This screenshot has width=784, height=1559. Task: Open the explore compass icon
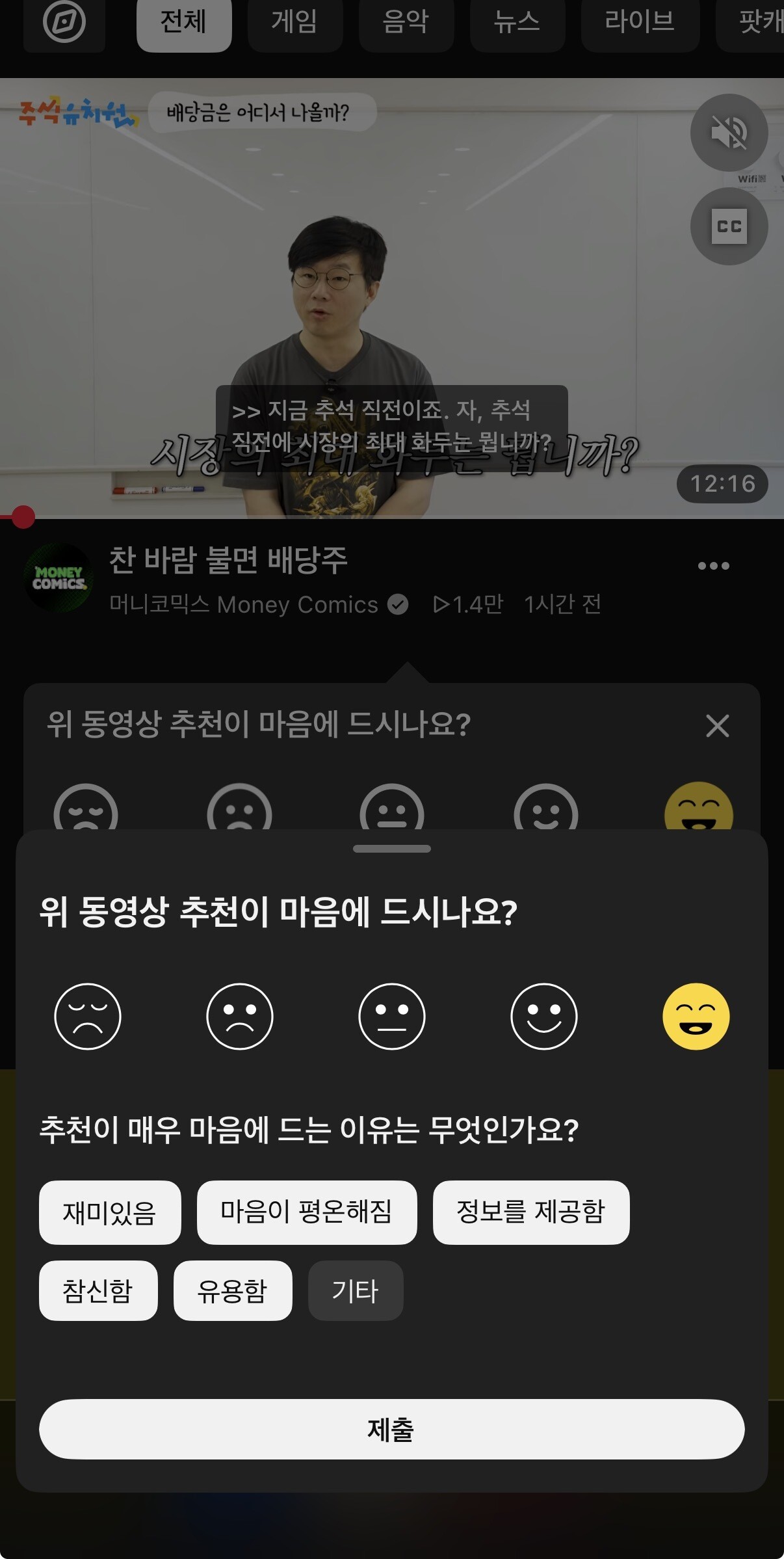tap(64, 21)
